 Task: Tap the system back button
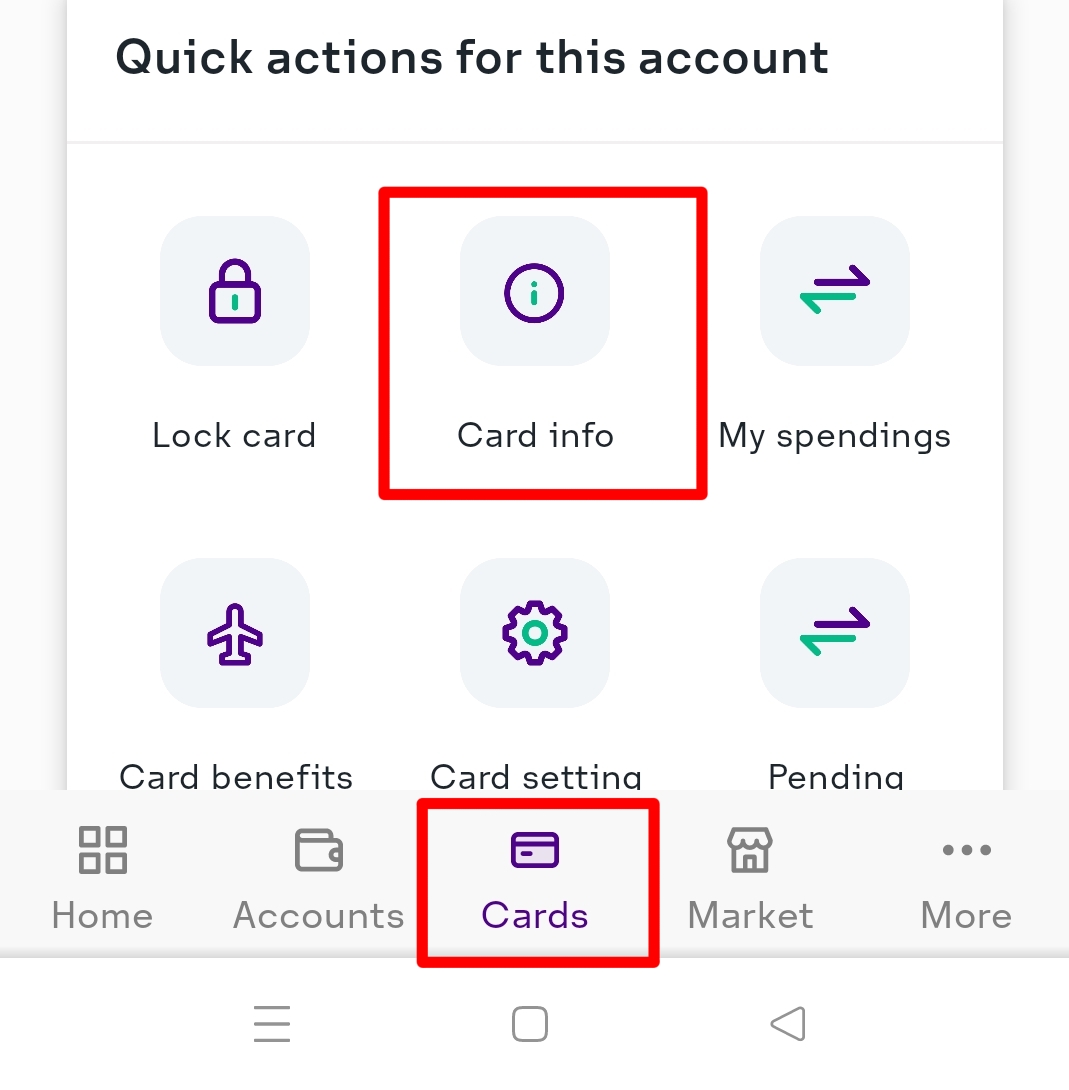click(x=788, y=1024)
